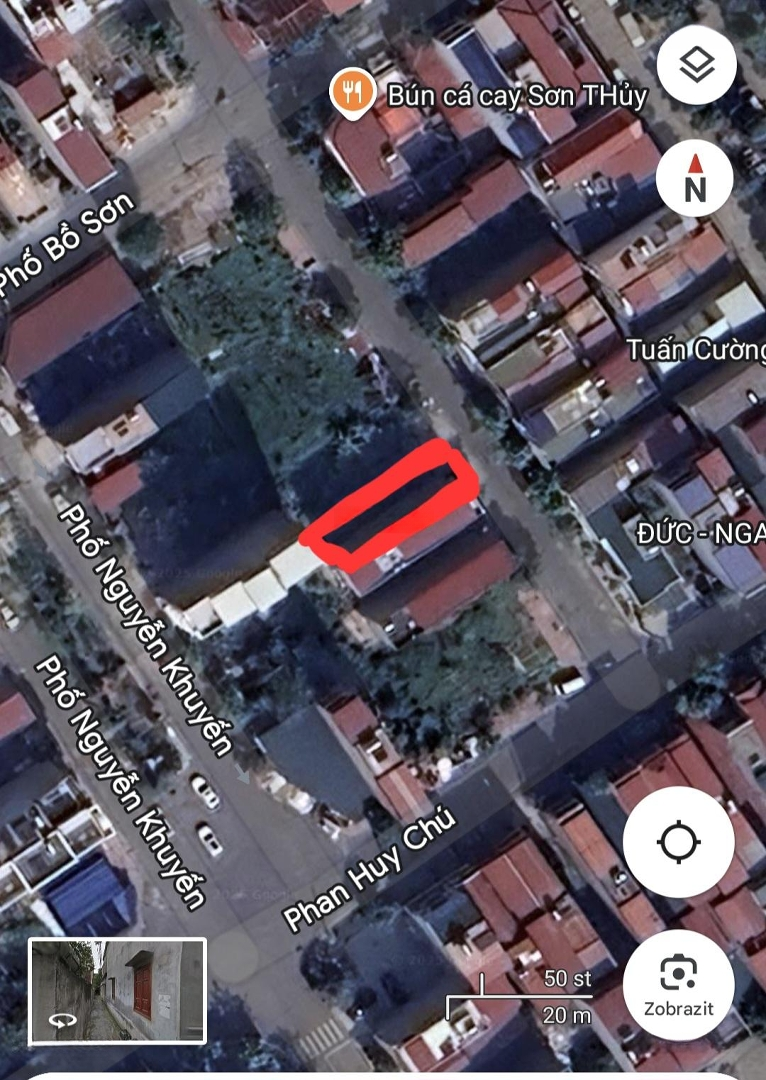
Task: Tap the compass to reset north
Action: coord(695,178)
